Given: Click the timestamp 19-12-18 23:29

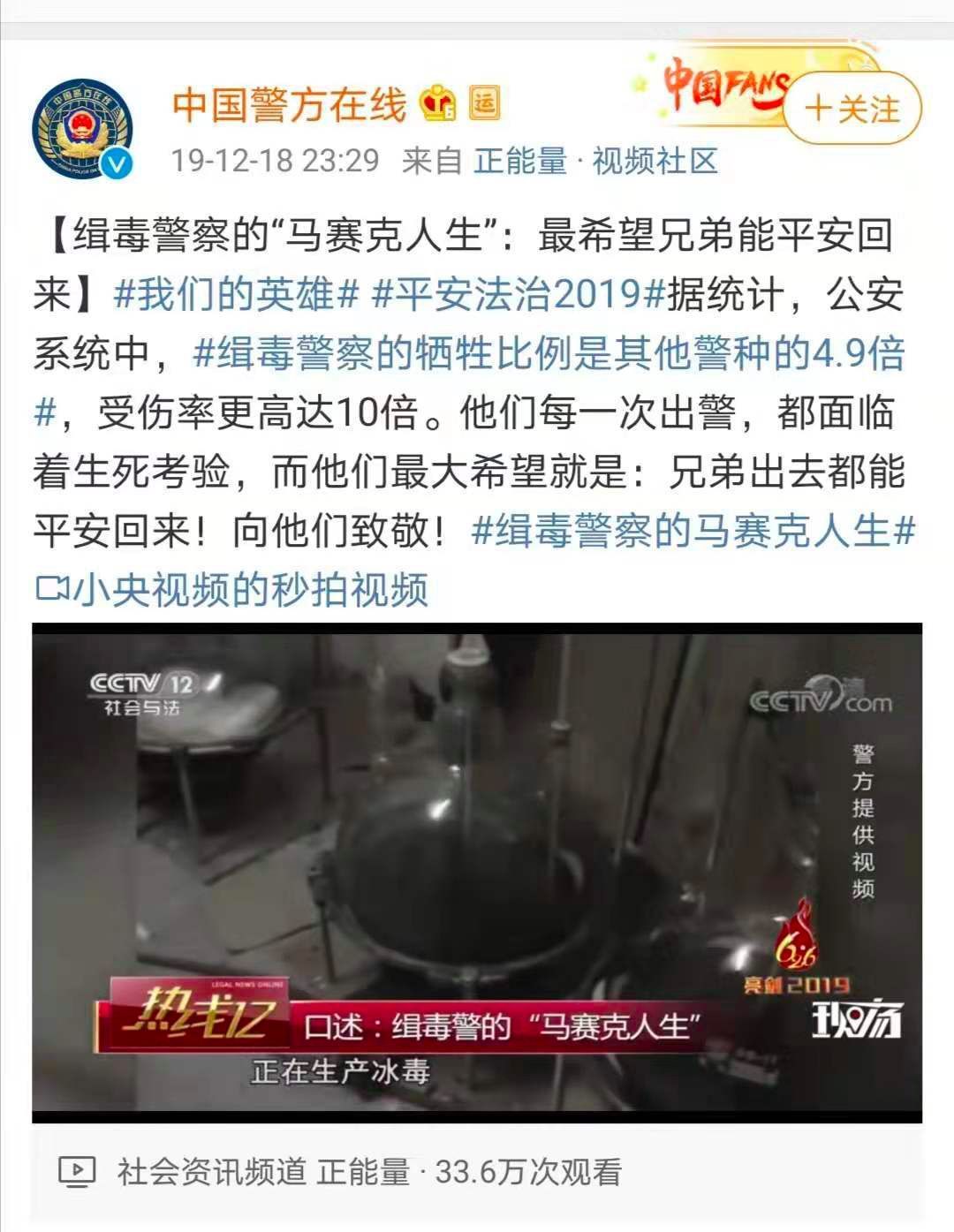Looking at the screenshot, I should 274,159.
